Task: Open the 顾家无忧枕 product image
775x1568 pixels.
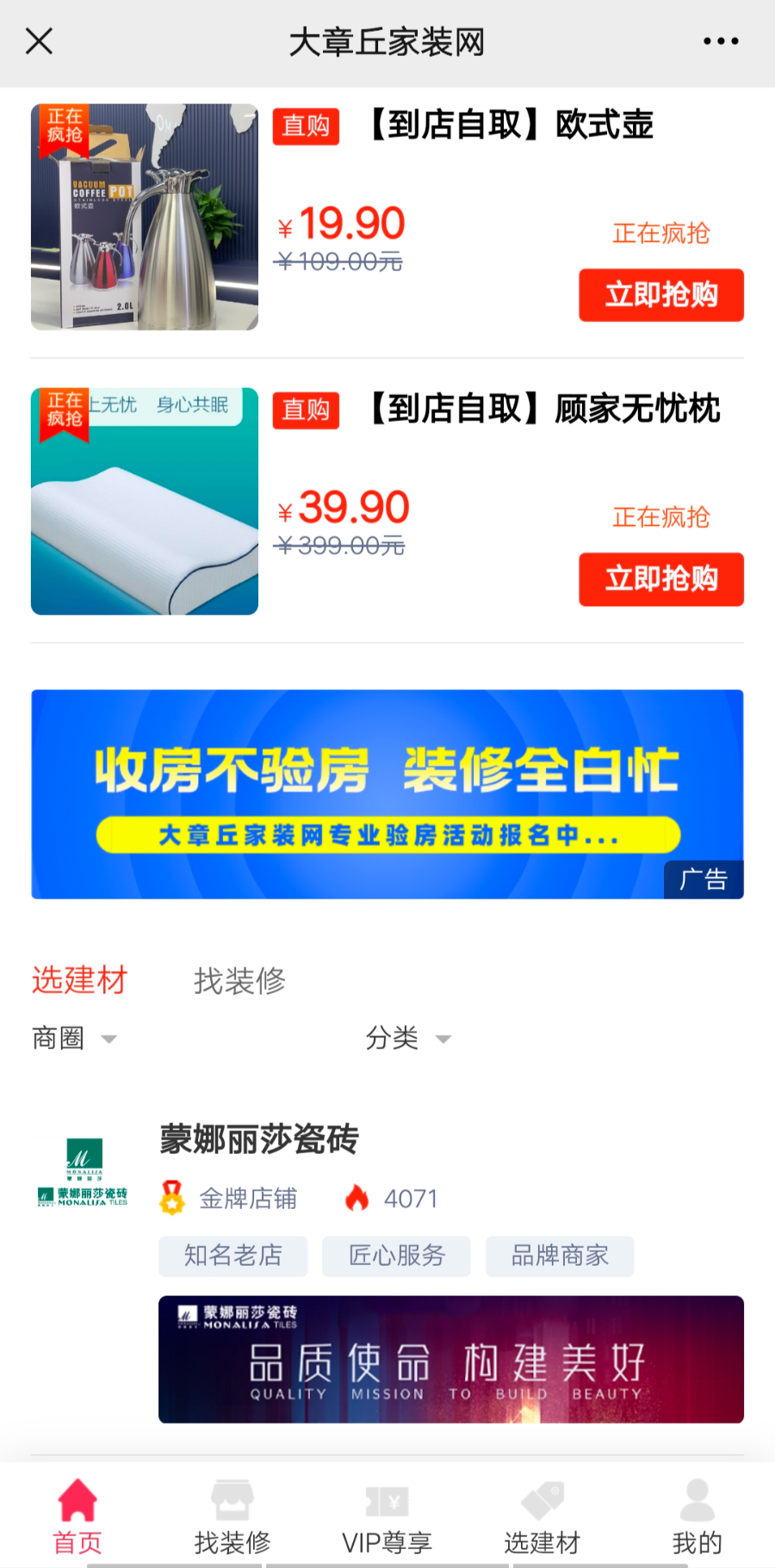Action: [x=145, y=501]
